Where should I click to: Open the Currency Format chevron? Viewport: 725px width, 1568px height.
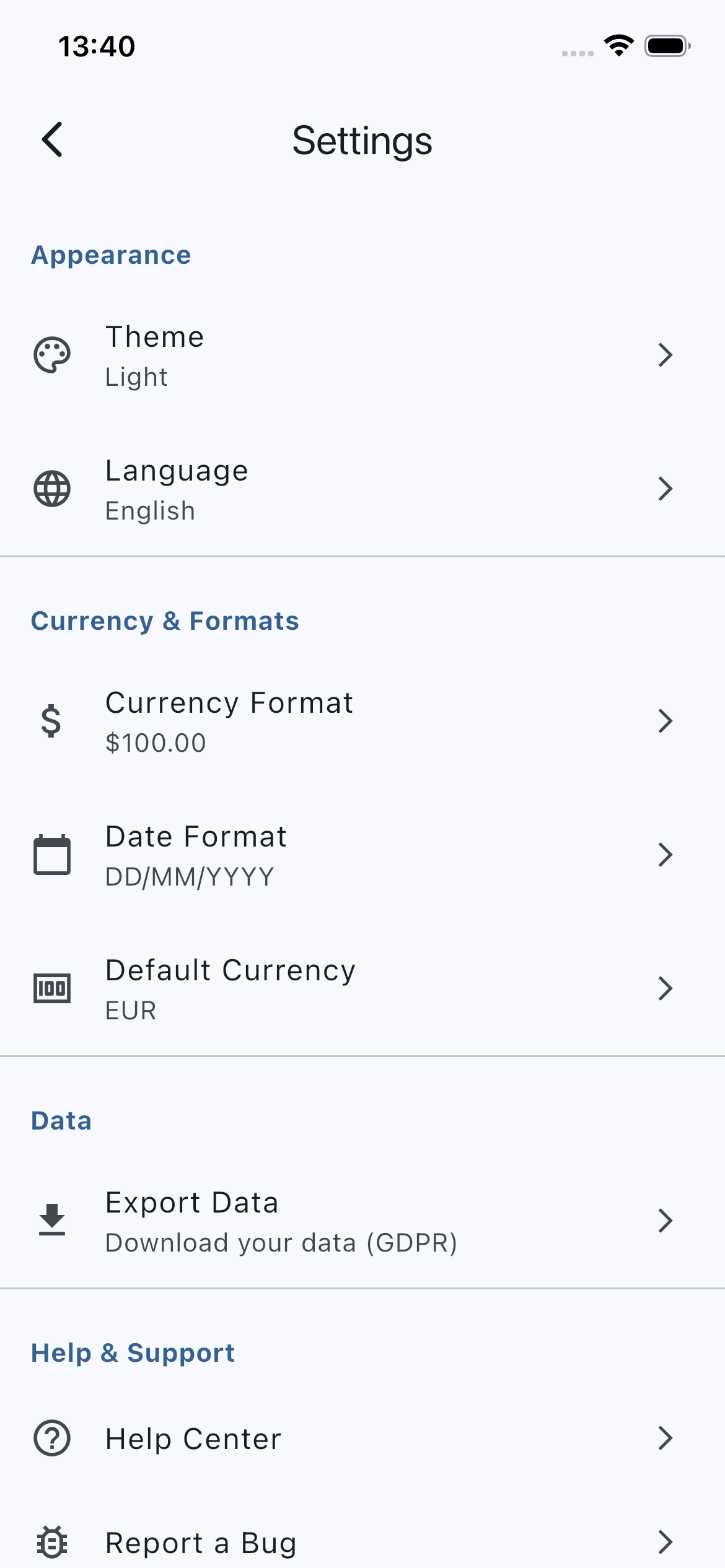pyautogui.click(x=666, y=721)
